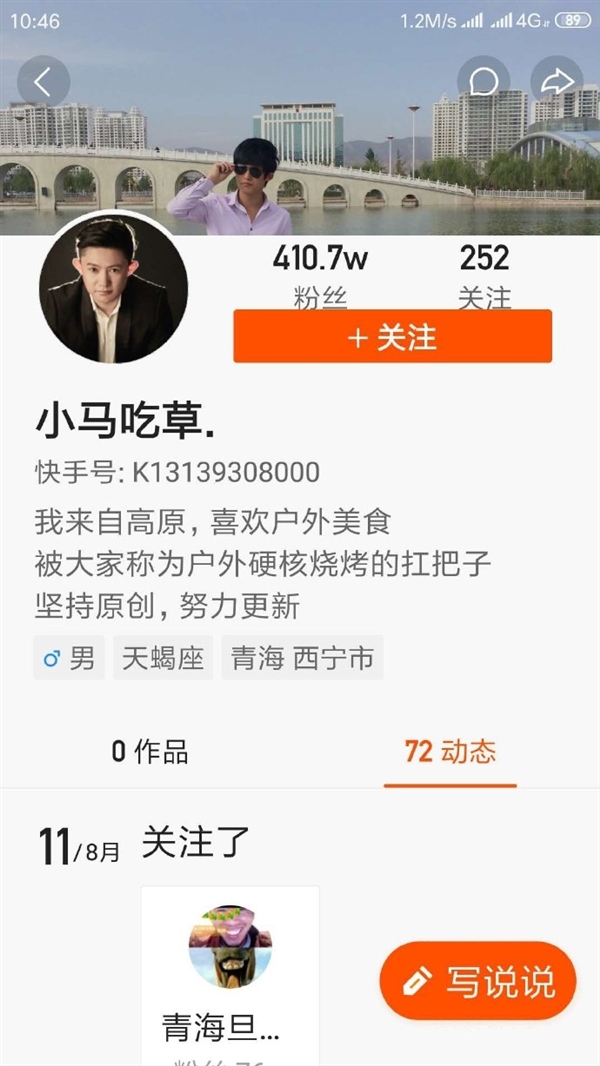Switch to the 作品 tab
Image resolution: width=600 pixels, height=1066 pixels.
(150, 752)
